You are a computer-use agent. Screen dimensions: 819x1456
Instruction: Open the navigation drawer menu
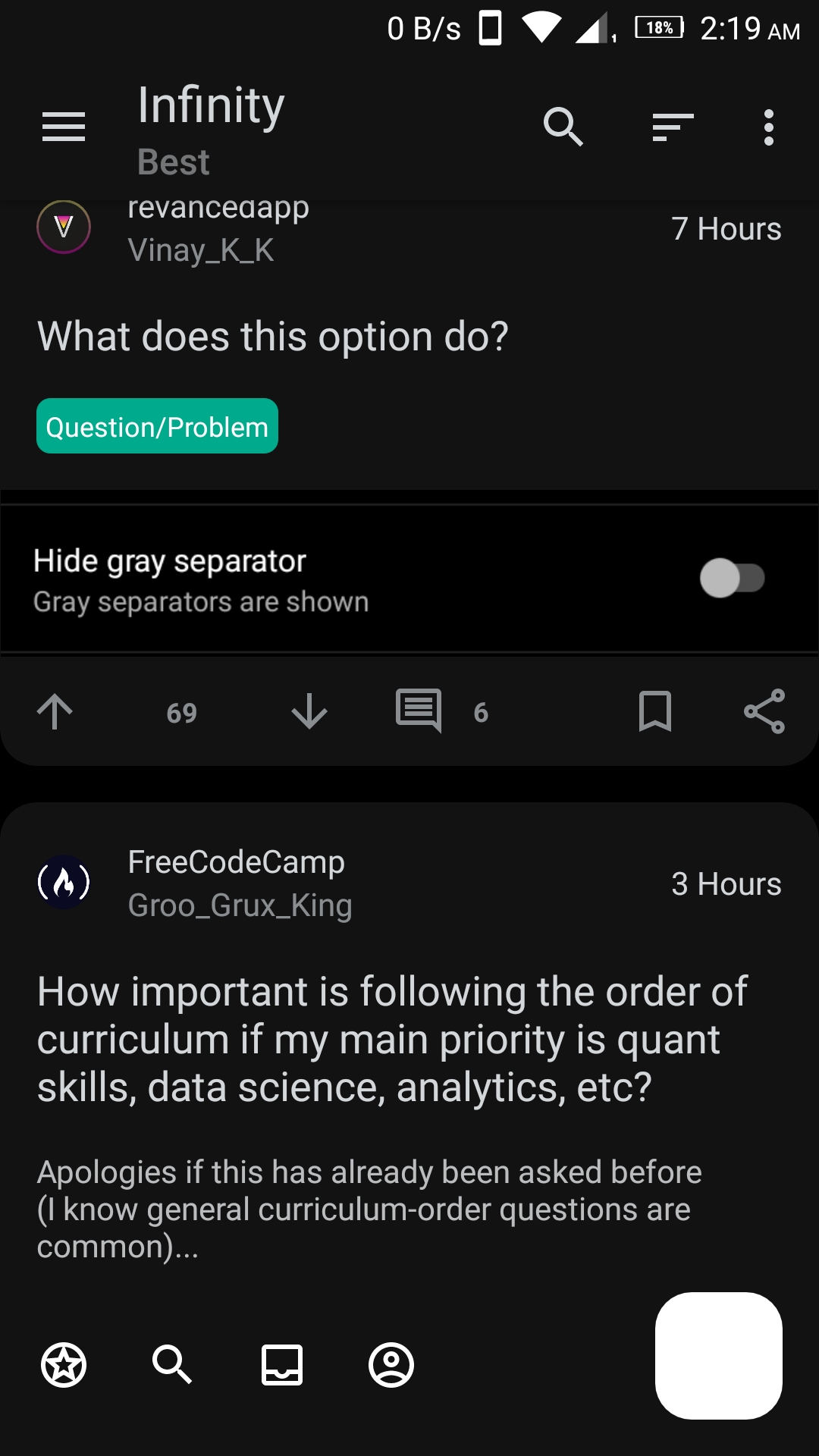[64, 127]
